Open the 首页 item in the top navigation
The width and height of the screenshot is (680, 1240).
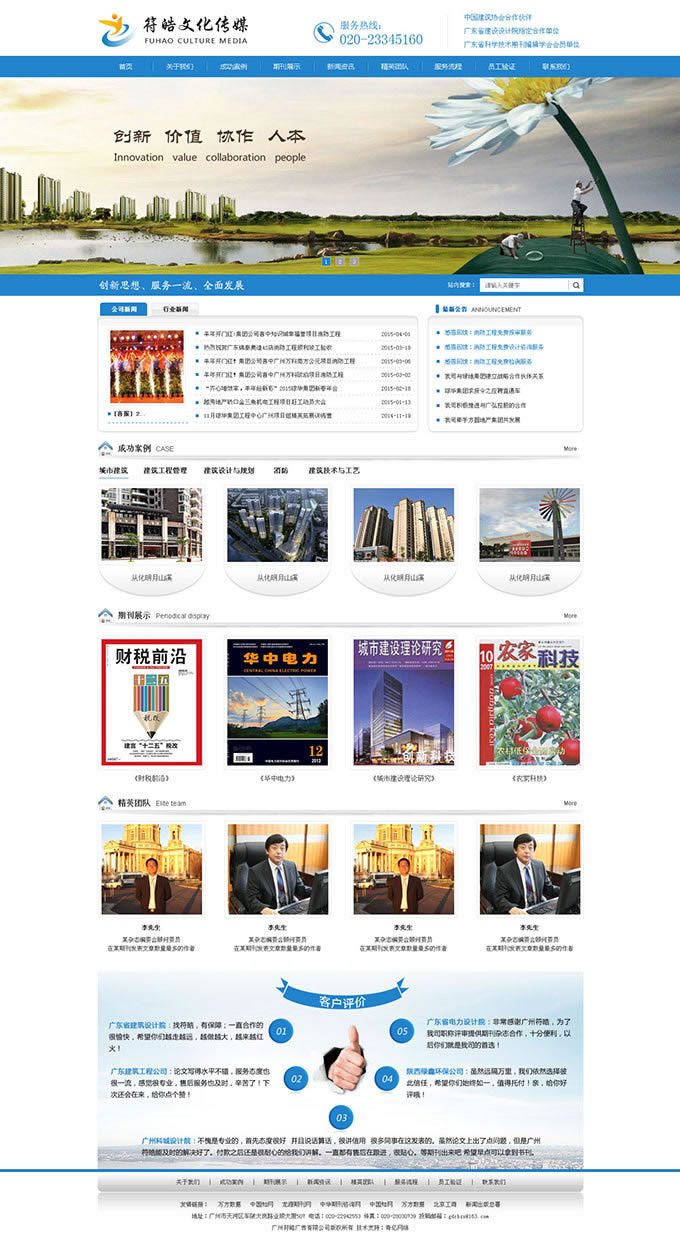[x=125, y=66]
